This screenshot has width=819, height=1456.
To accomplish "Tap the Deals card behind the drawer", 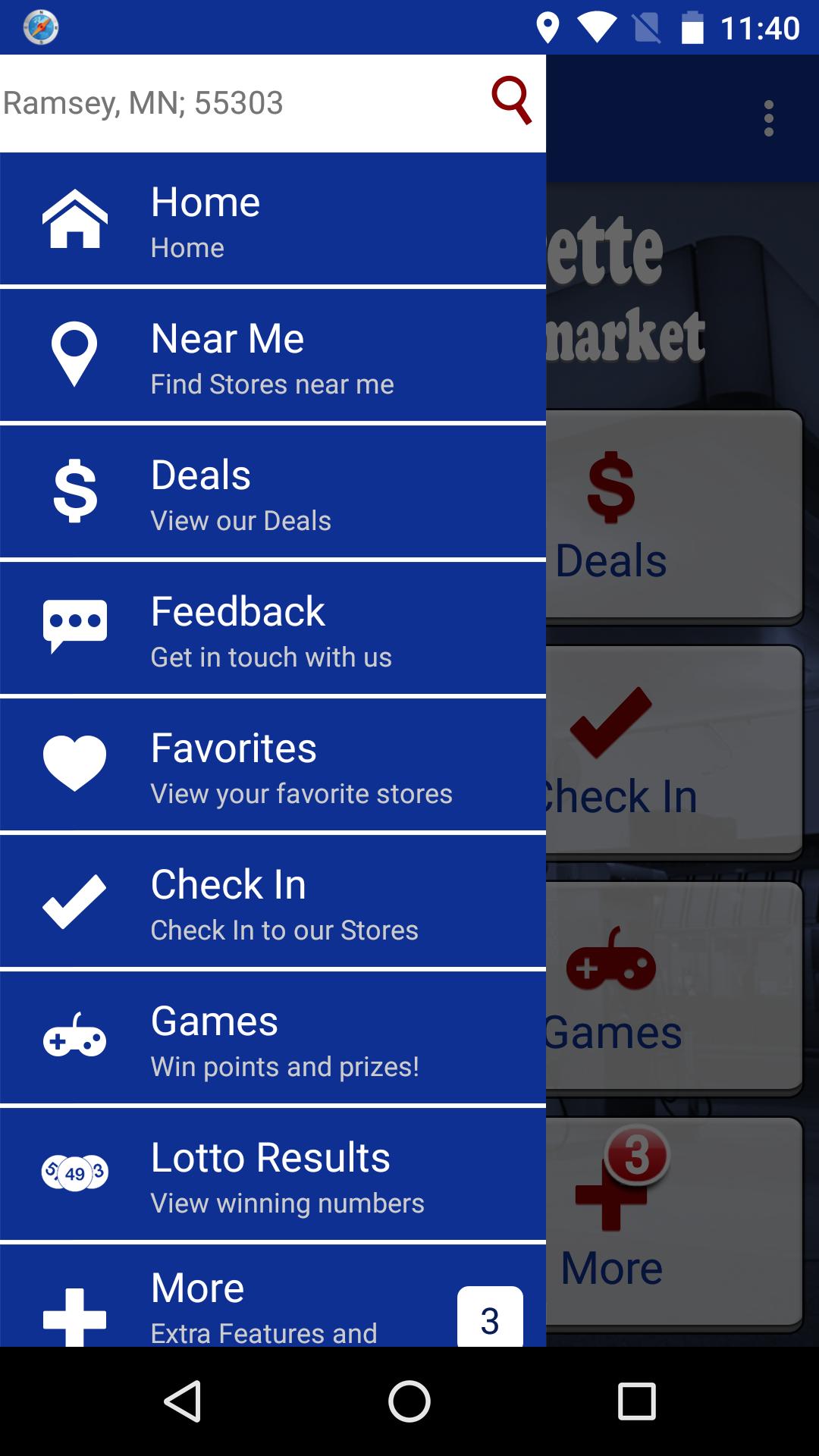I will [x=673, y=517].
